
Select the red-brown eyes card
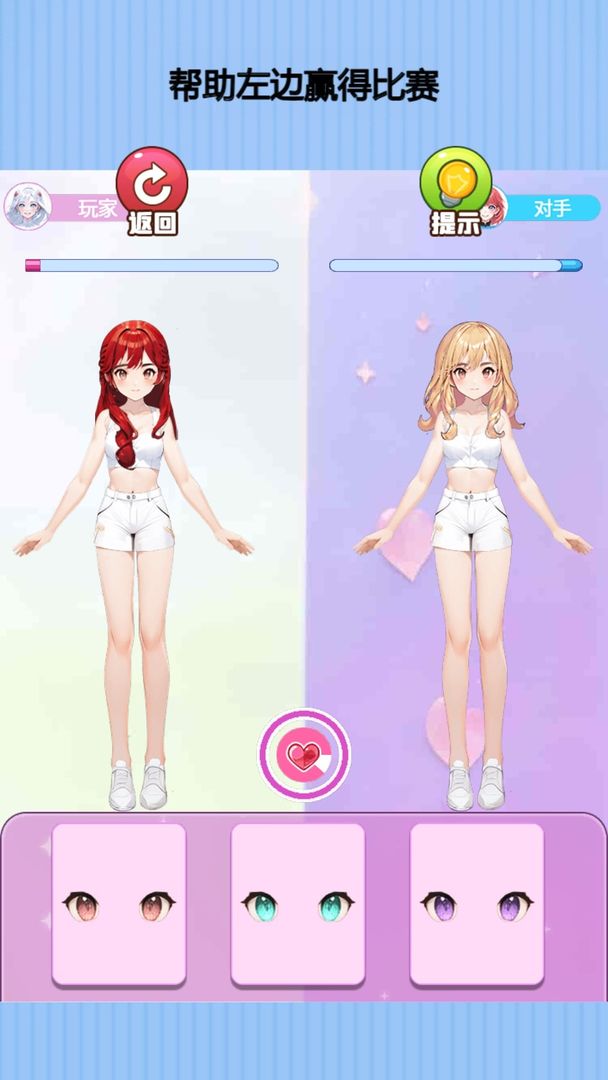pos(119,904)
